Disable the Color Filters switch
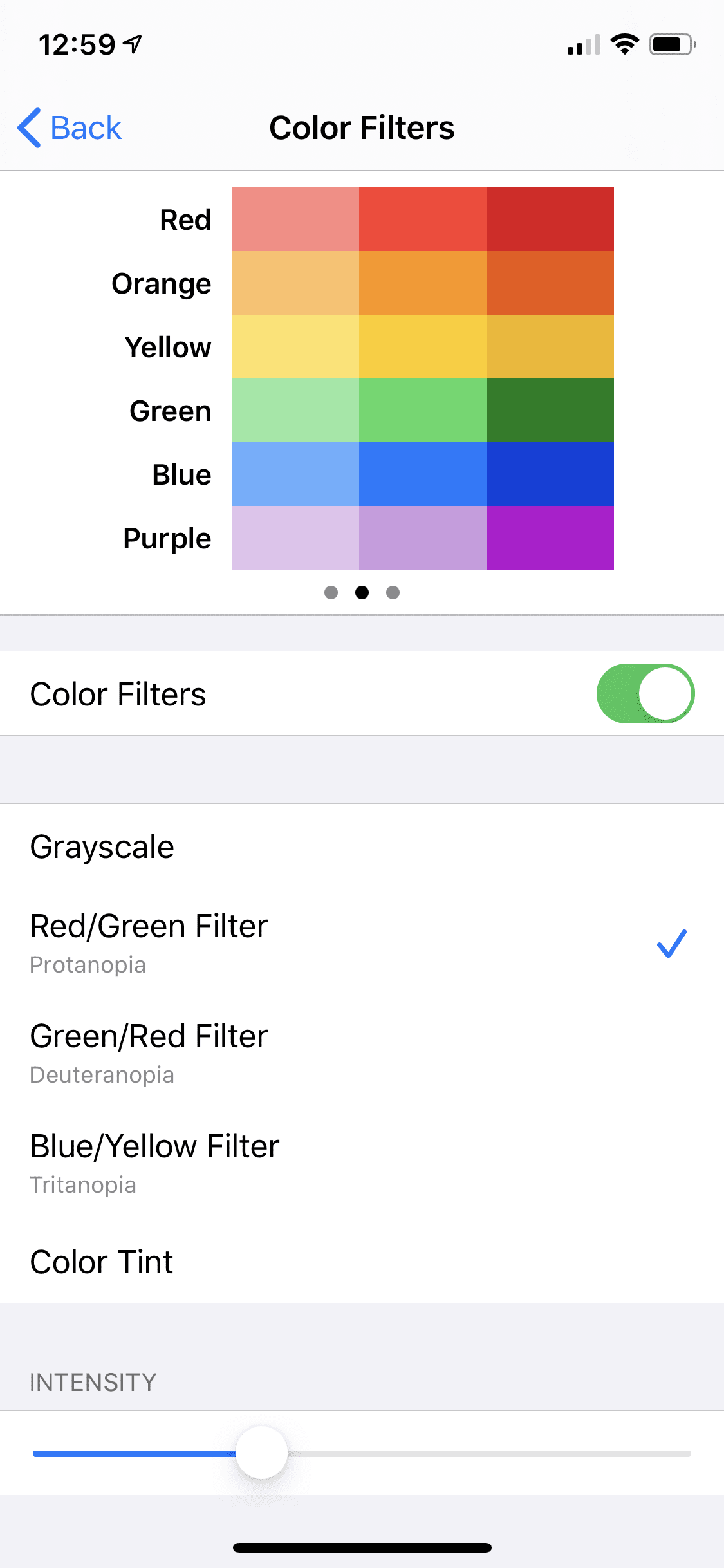The image size is (724, 1568). [x=645, y=693]
